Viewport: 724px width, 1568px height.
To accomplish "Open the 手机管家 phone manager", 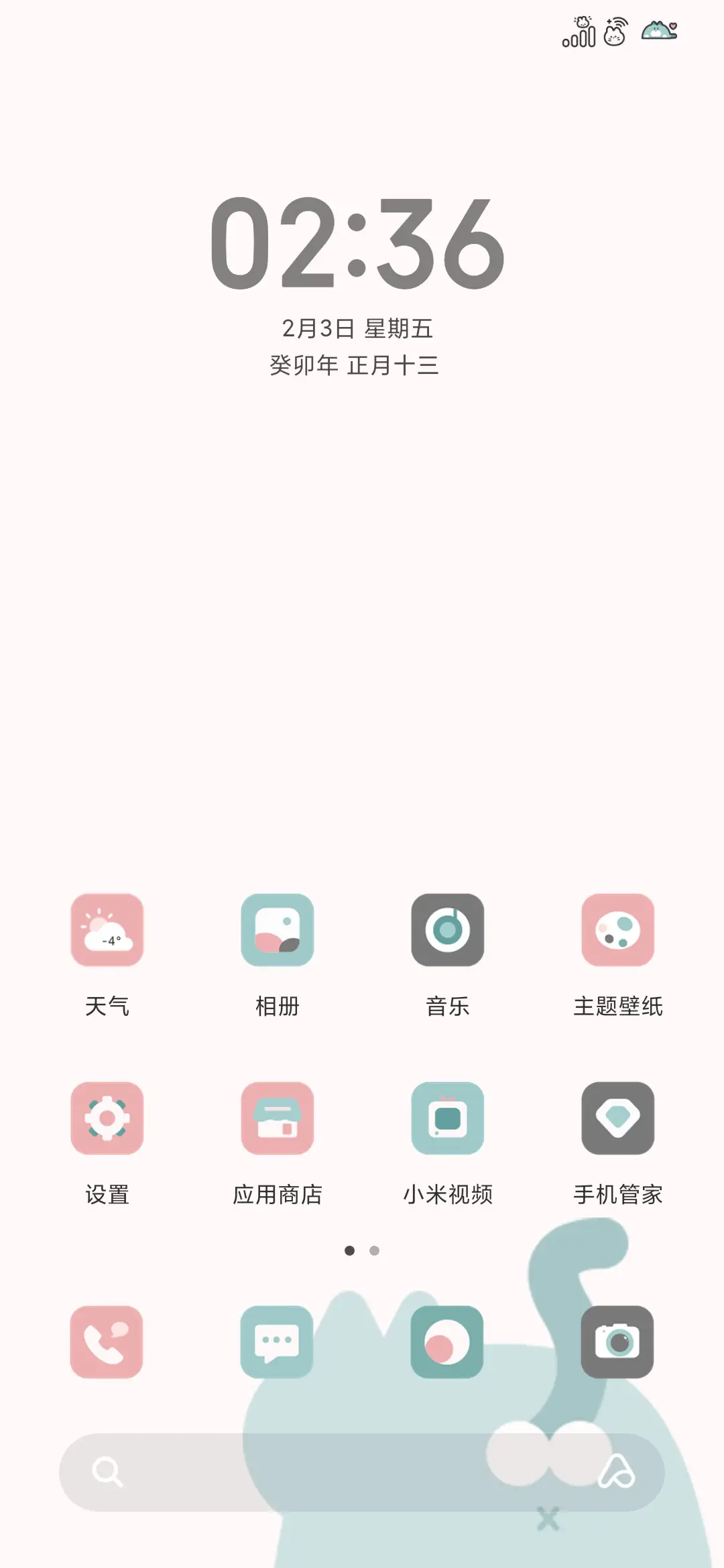I will [618, 1120].
